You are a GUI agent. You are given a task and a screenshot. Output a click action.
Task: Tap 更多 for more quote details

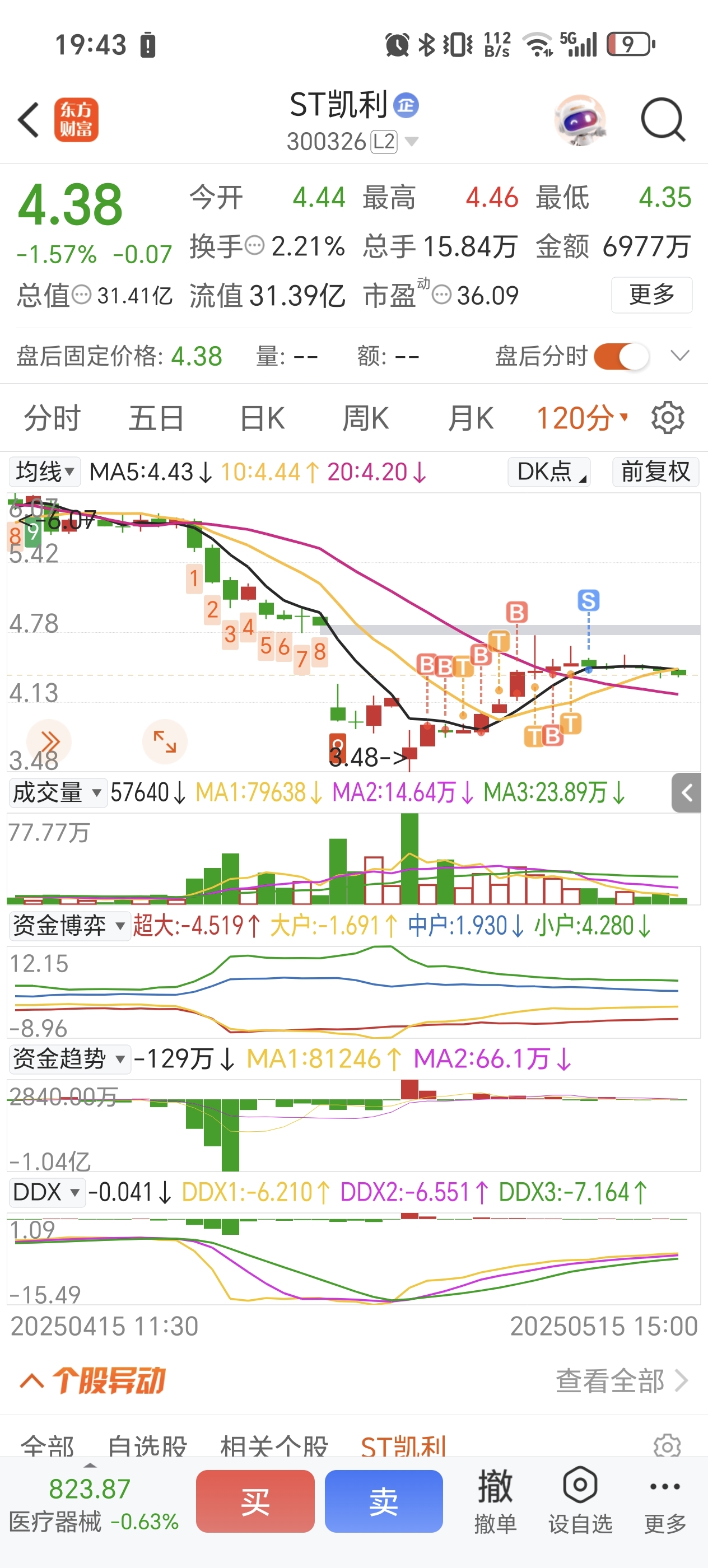coord(651,295)
